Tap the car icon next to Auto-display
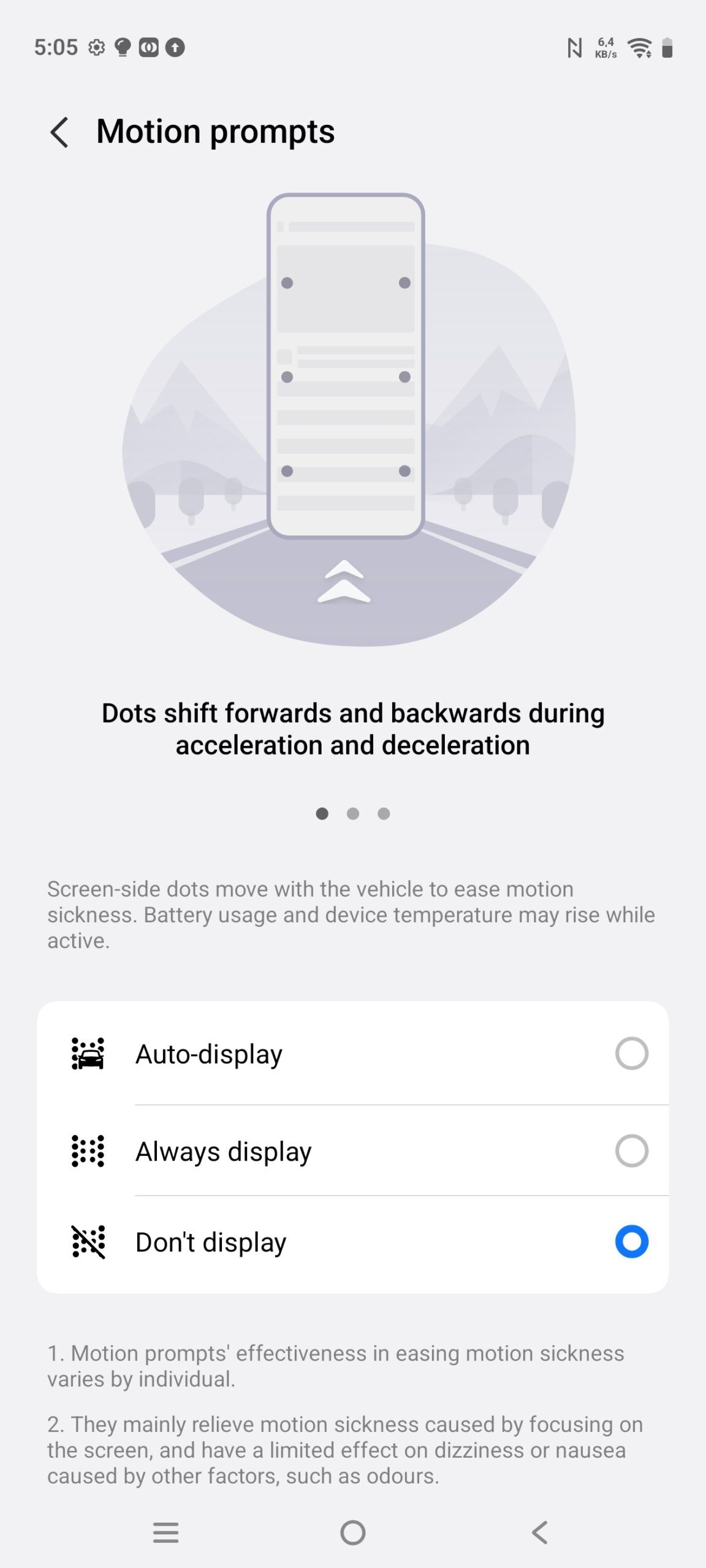The image size is (706, 1568). [88, 1053]
